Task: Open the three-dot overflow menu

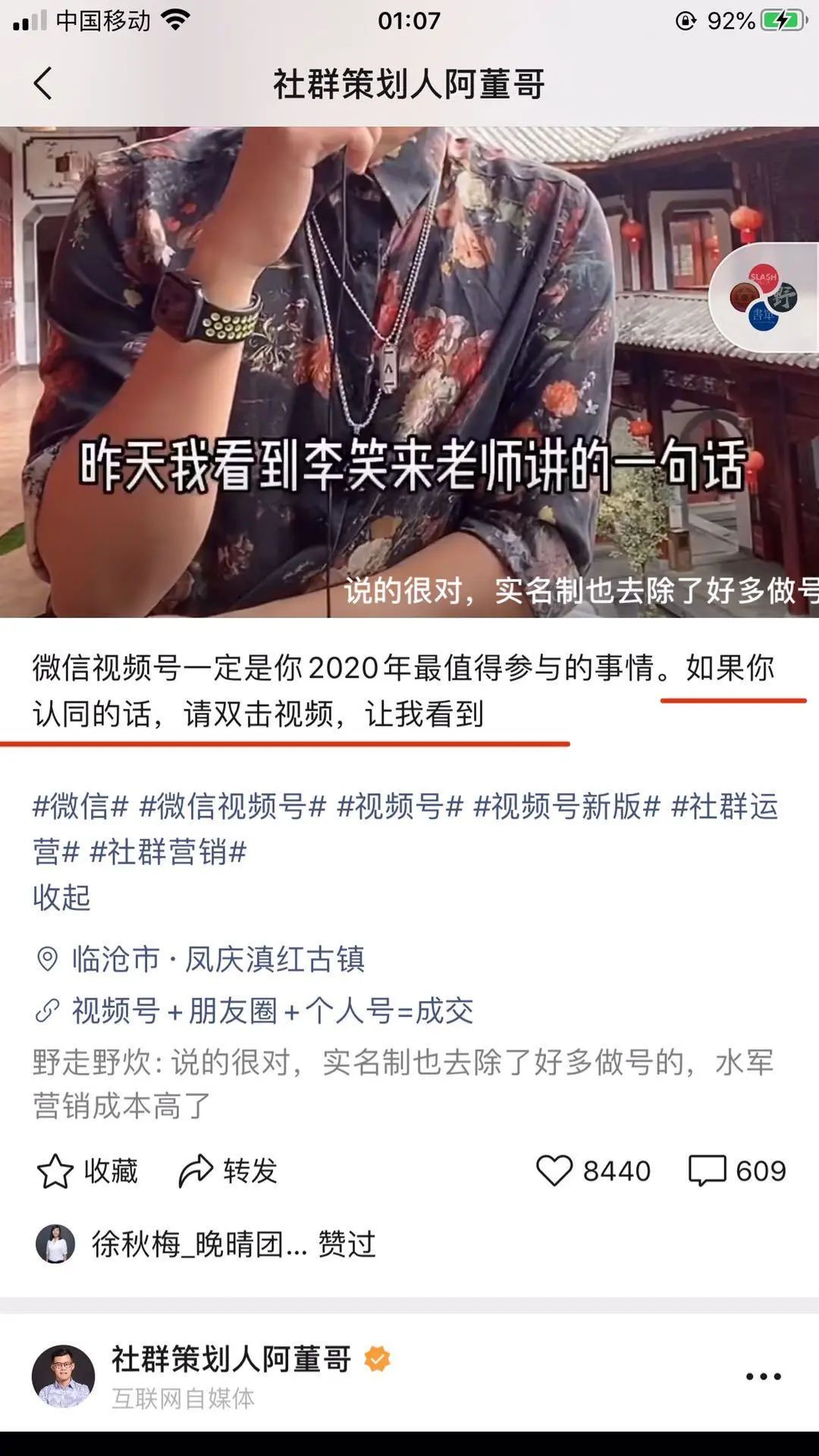Action: coord(763,1376)
